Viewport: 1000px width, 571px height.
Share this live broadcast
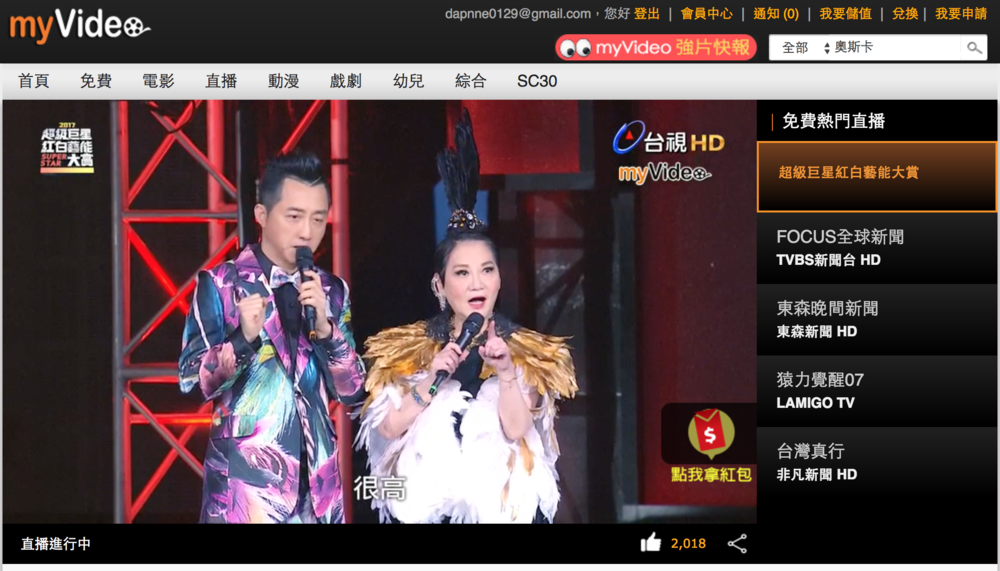(x=737, y=543)
